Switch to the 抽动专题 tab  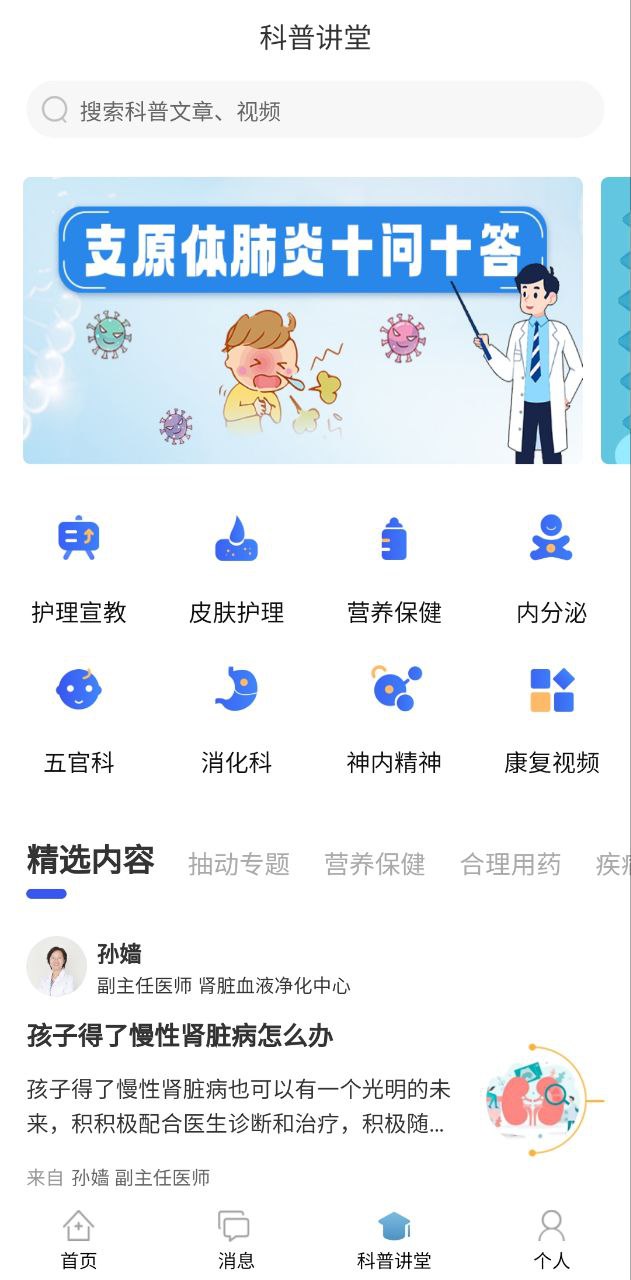click(x=239, y=864)
